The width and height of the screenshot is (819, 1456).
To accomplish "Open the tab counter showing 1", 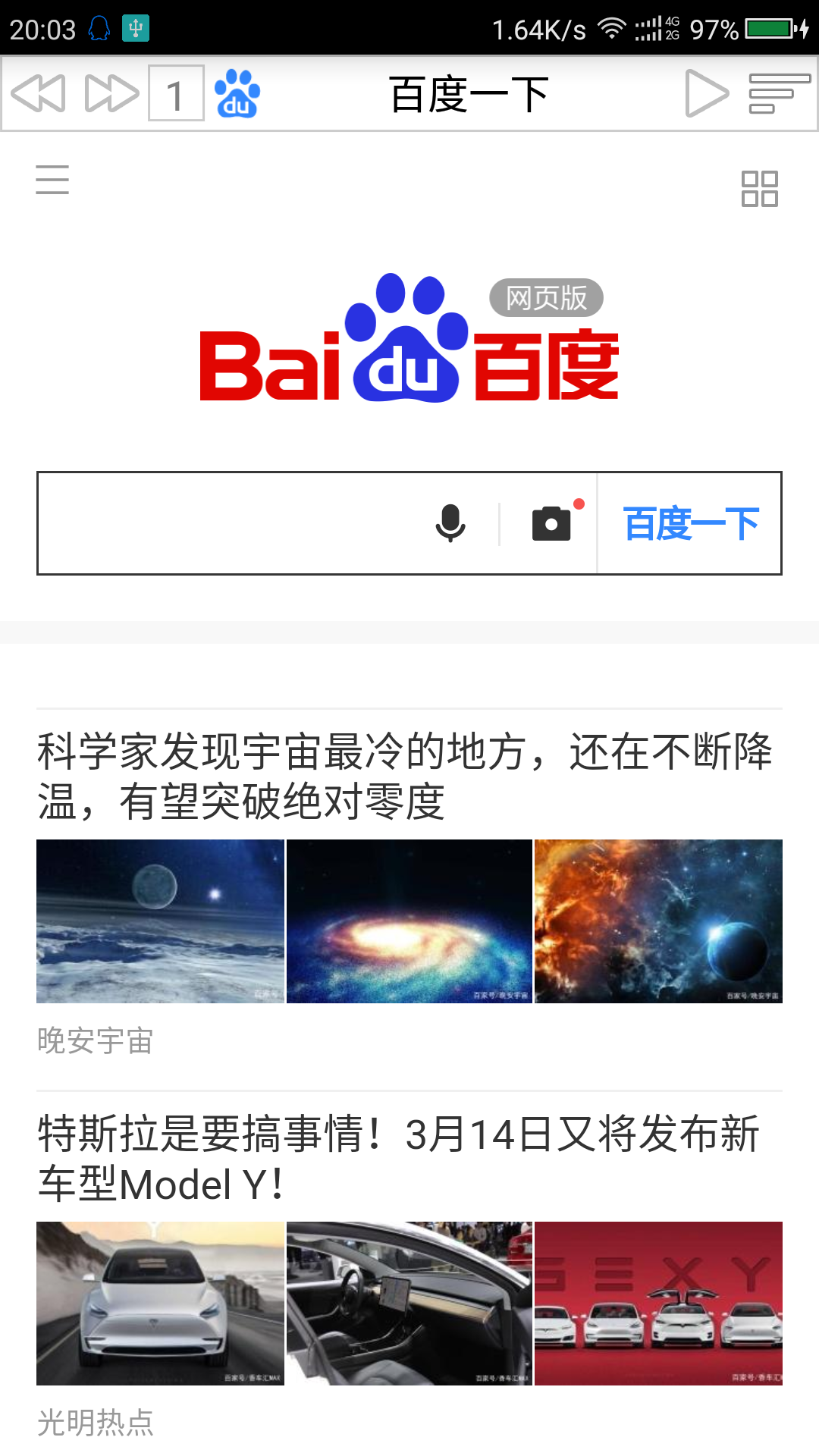I will (x=176, y=93).
